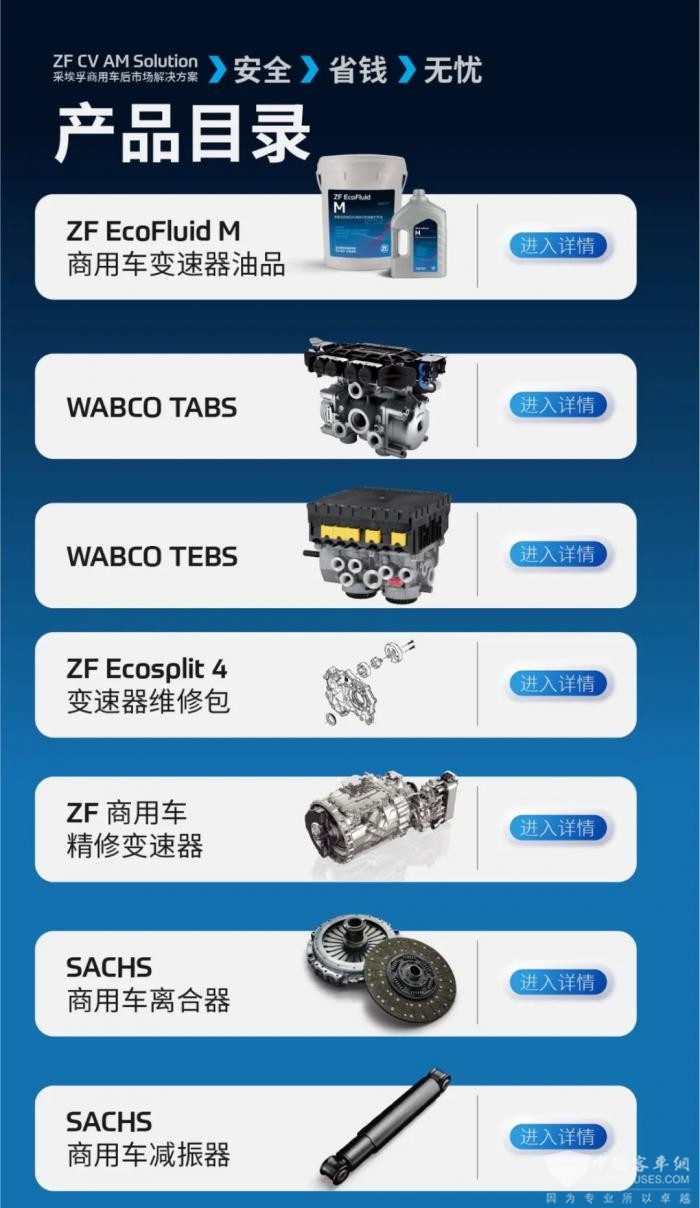View details of SACHS 商用车减振器

557,1137
